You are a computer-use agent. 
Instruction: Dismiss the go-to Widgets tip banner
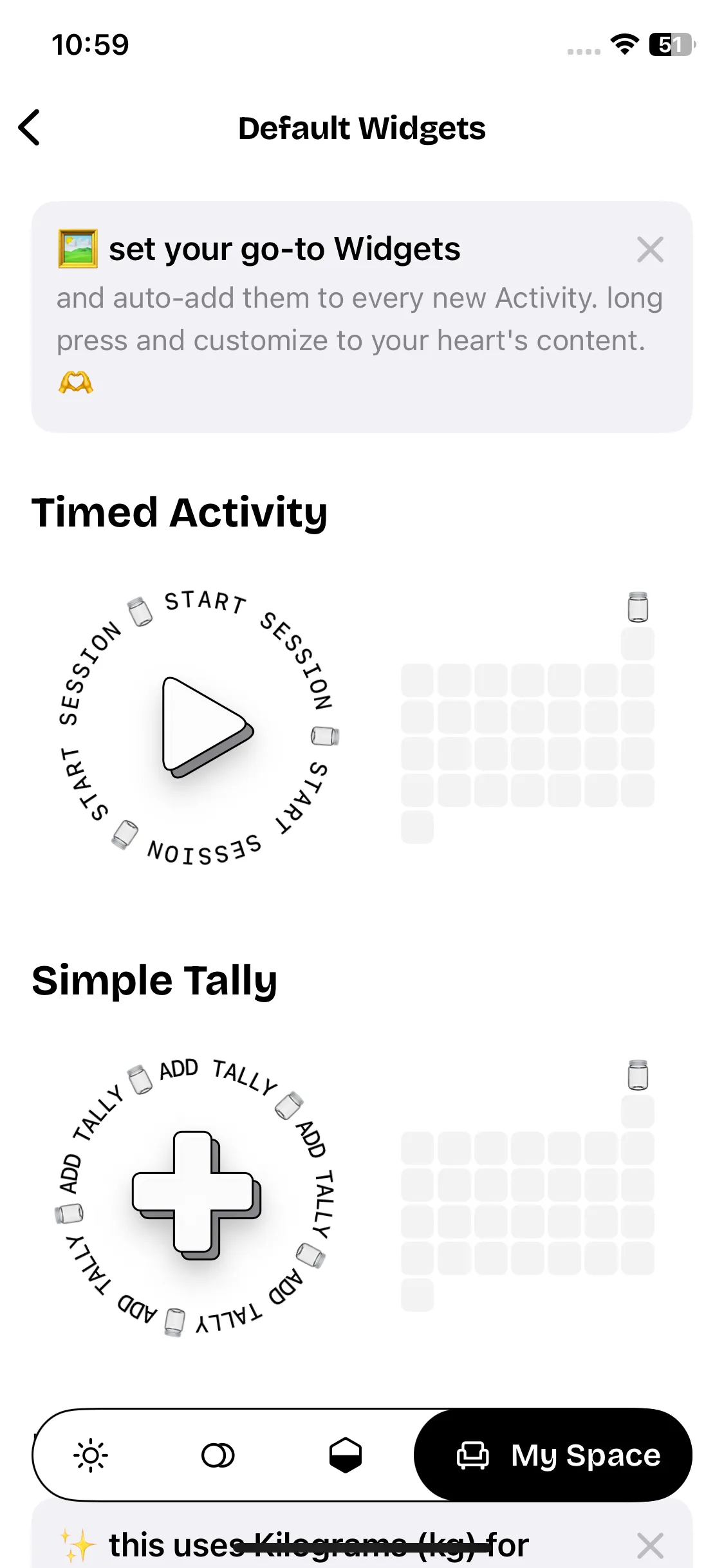click(649, 250)
